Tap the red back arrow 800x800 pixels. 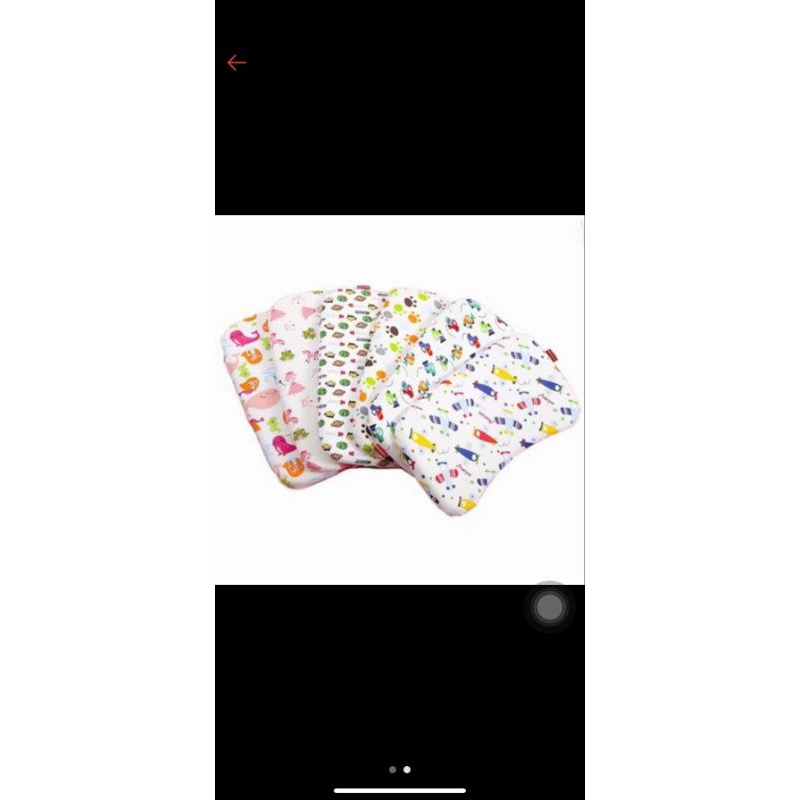coord(236,63)
